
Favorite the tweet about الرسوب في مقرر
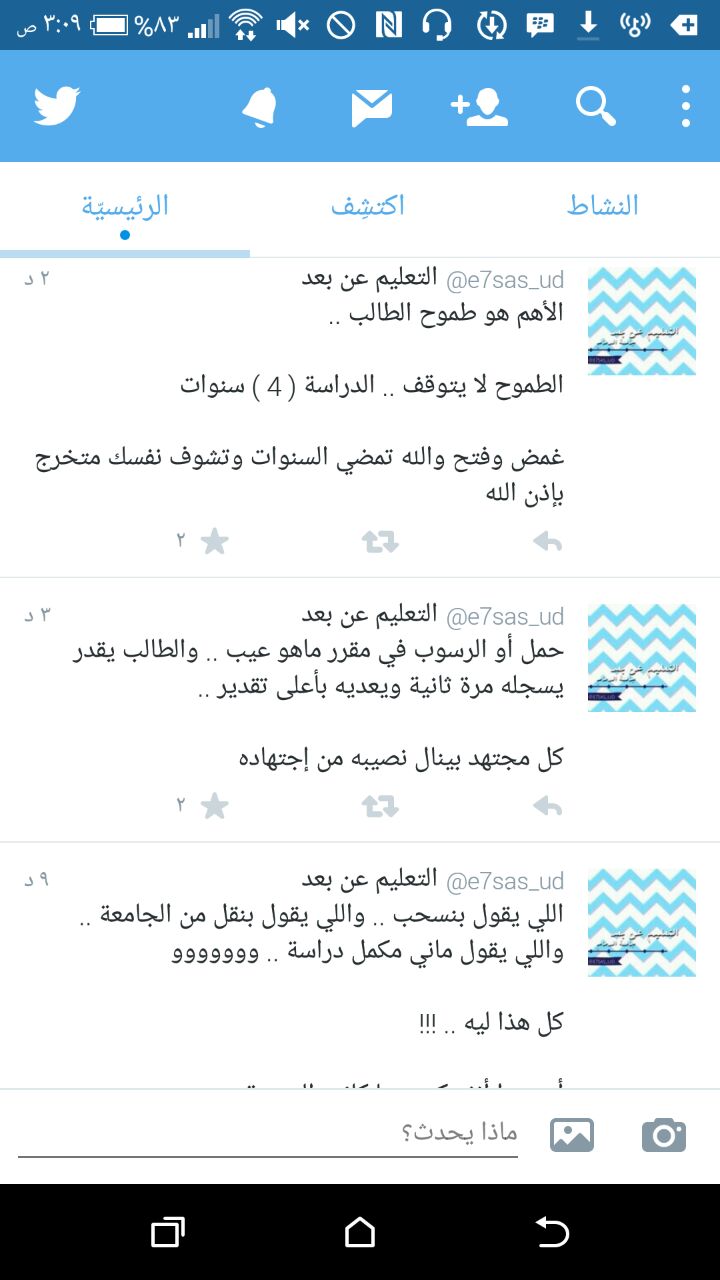[214, 806]
